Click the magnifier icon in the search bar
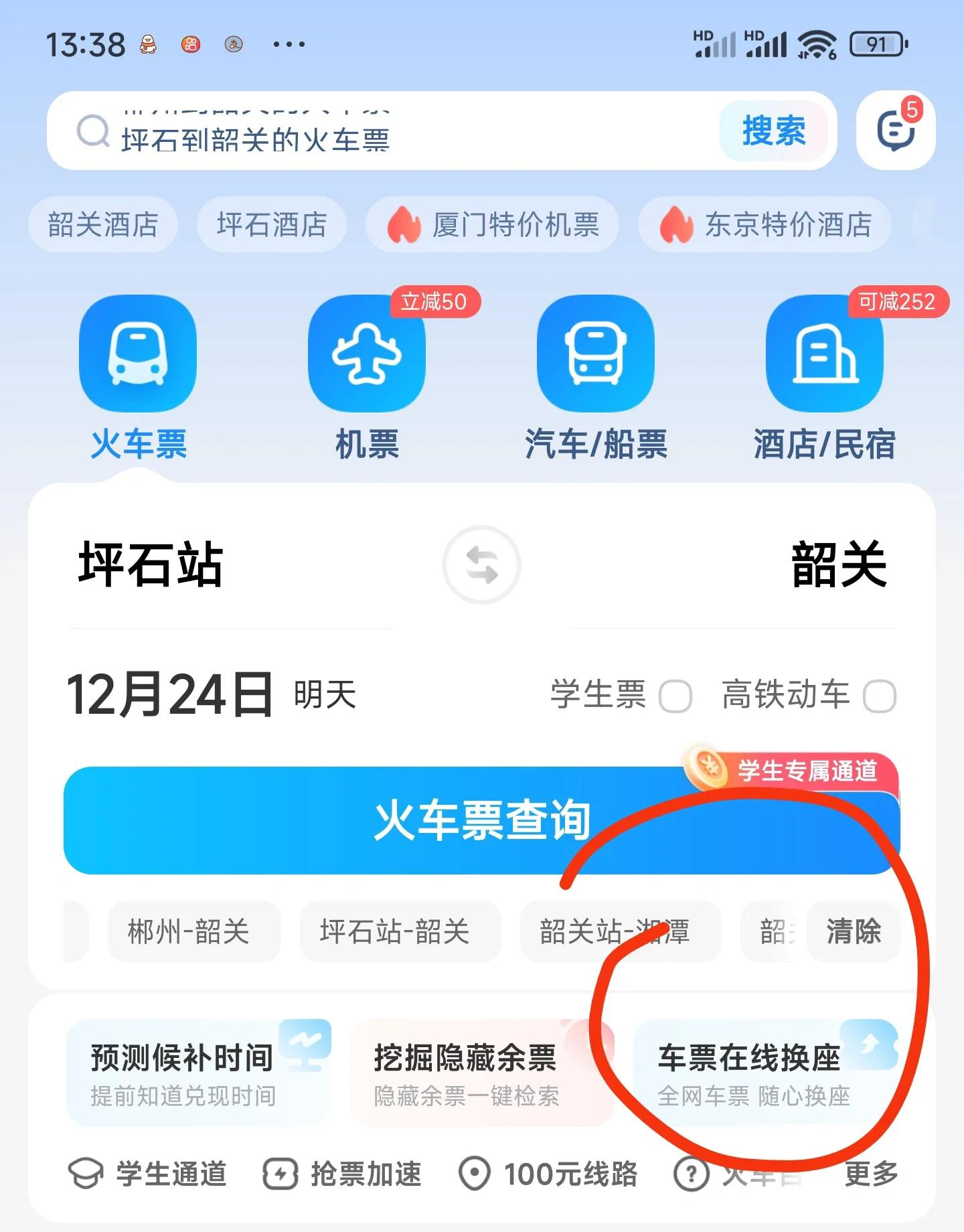The height and width of the screenshot is (1232, 964). tap(94, 132)
